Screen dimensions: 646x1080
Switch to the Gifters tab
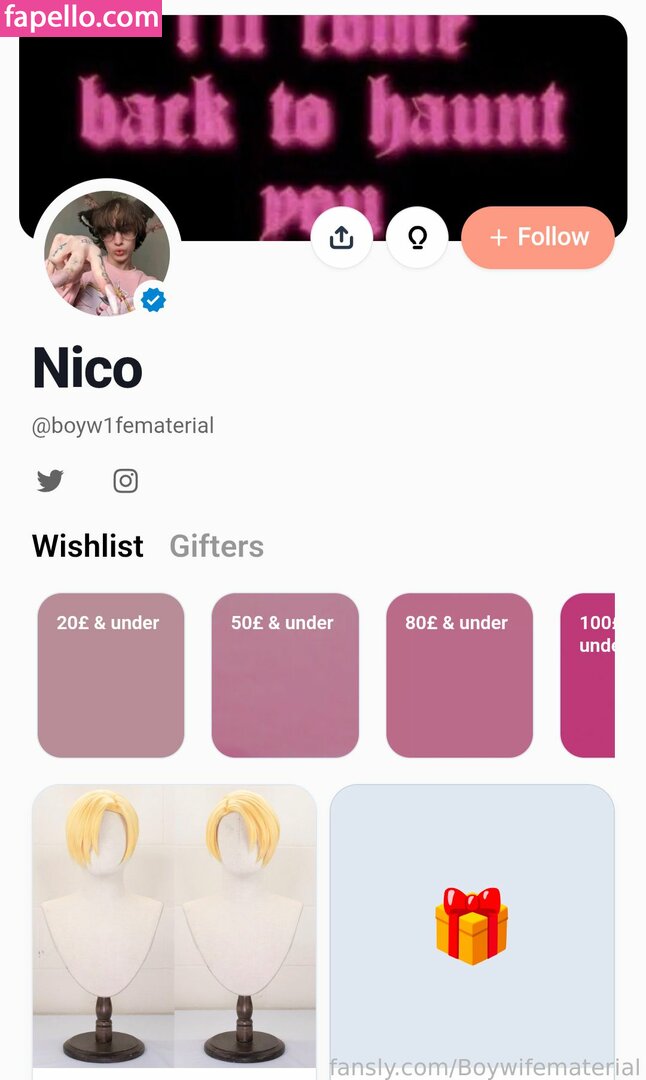216,546
